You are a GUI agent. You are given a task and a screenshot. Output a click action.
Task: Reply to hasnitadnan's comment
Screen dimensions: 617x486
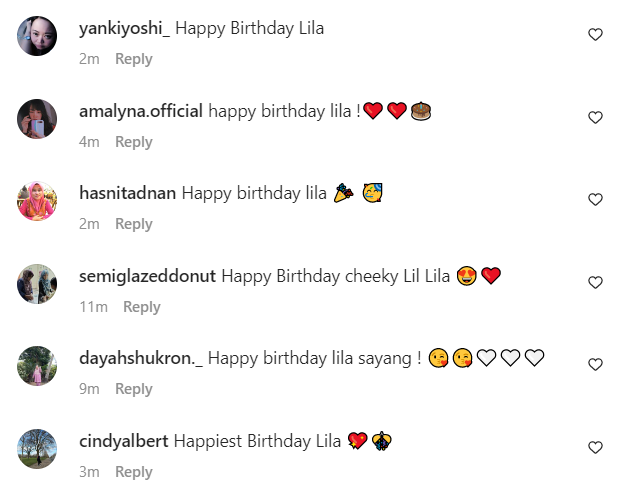[133, 224]
